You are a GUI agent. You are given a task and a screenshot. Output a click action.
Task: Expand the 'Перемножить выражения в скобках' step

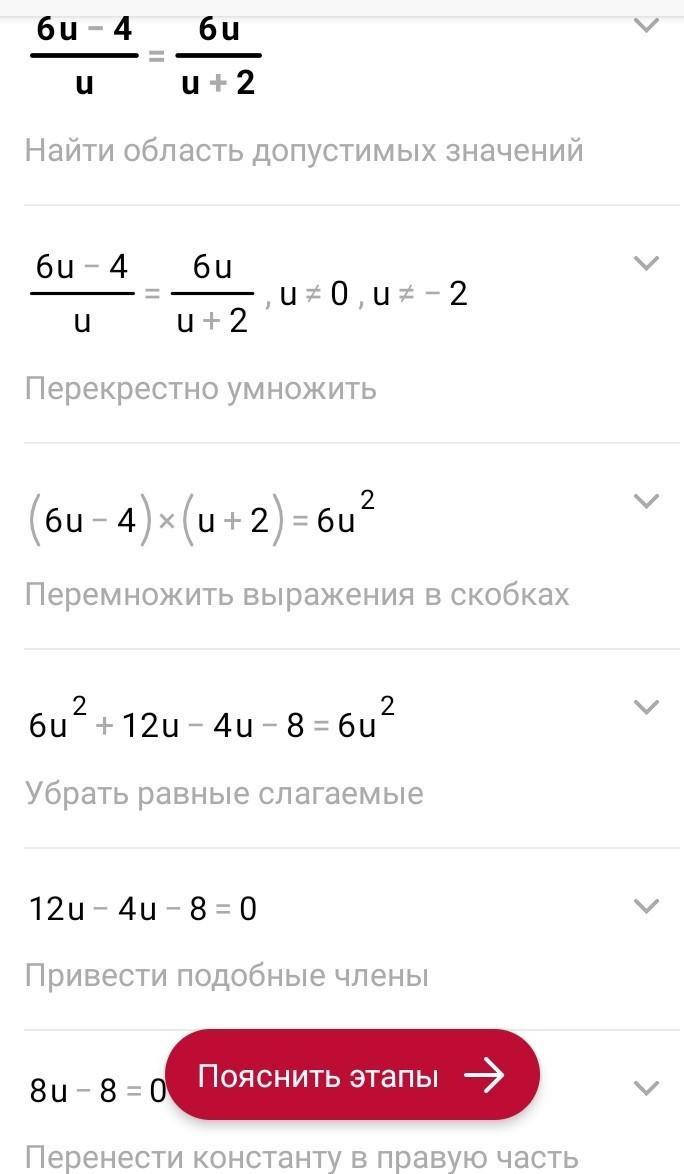647,500
